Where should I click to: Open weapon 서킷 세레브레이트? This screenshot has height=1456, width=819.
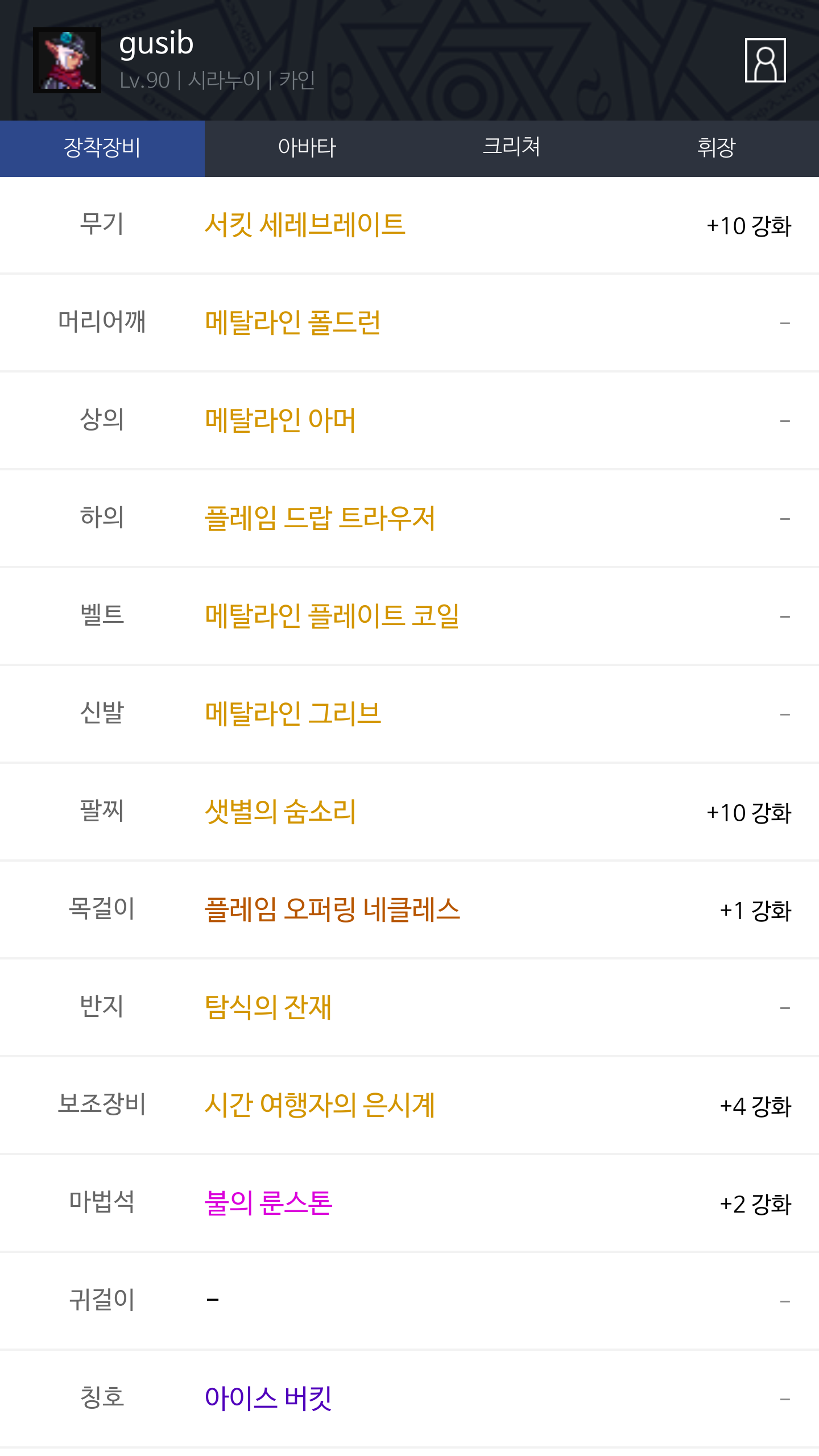(305, 225)
